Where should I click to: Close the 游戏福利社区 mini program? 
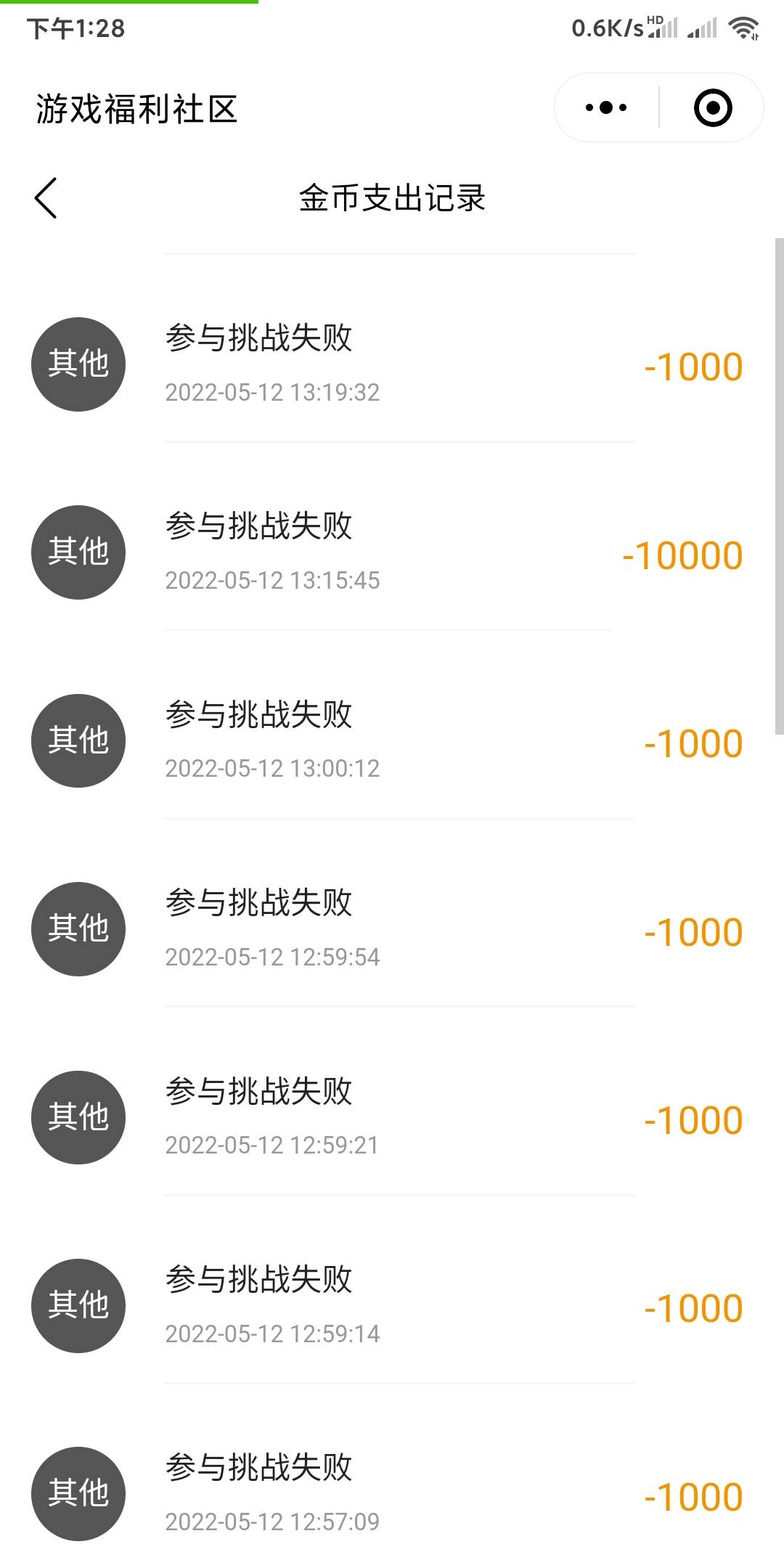[x=712, y=108]
